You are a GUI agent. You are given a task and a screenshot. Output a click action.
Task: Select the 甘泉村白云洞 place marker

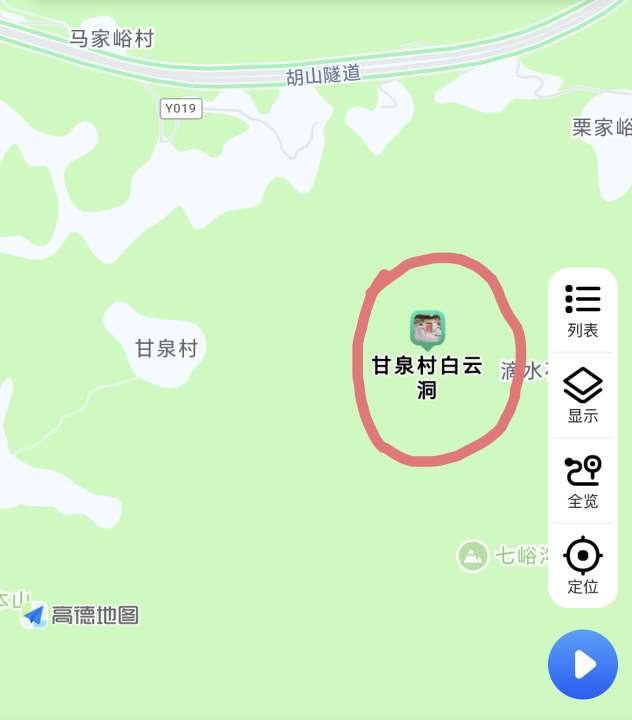click(427, 329)
